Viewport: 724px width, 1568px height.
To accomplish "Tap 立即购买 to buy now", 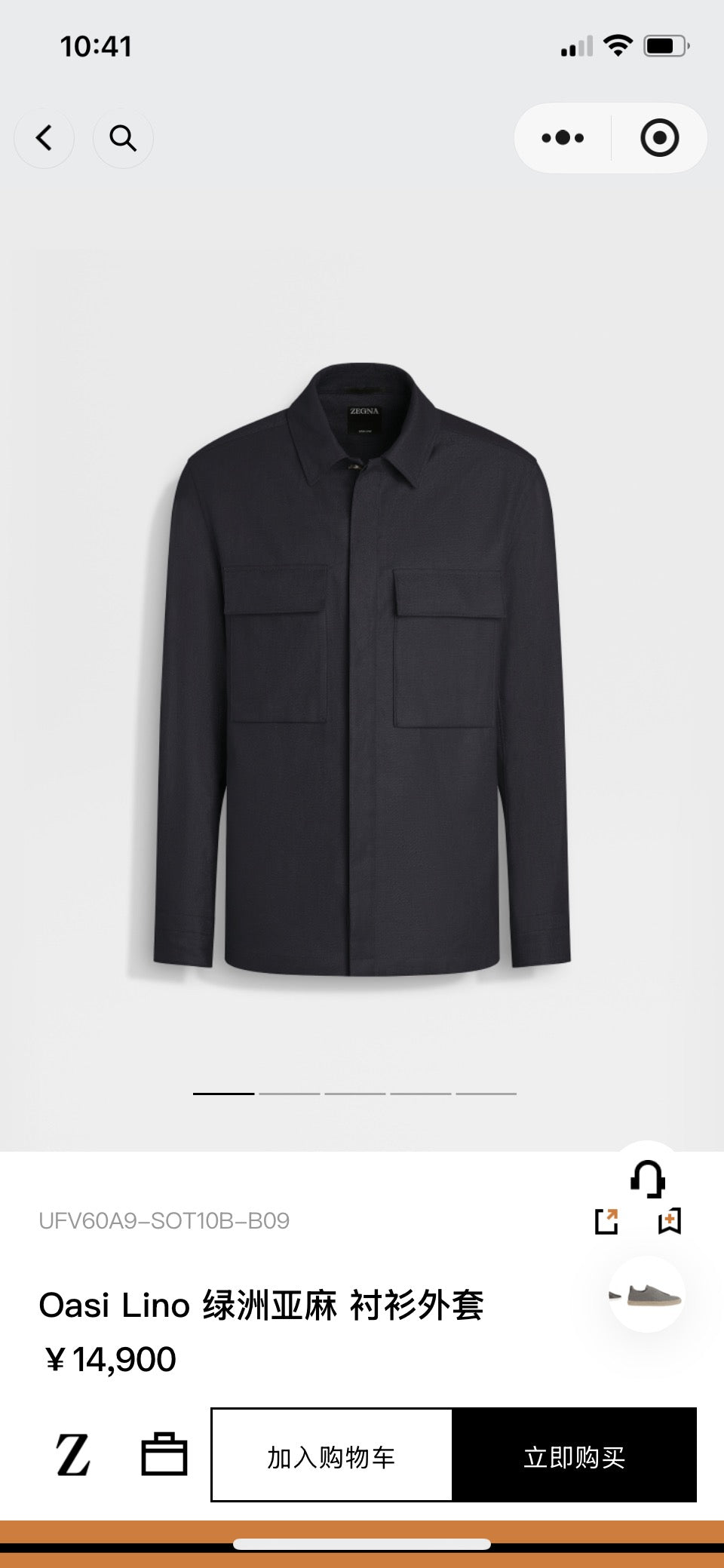I will (x=574, y=1456).
